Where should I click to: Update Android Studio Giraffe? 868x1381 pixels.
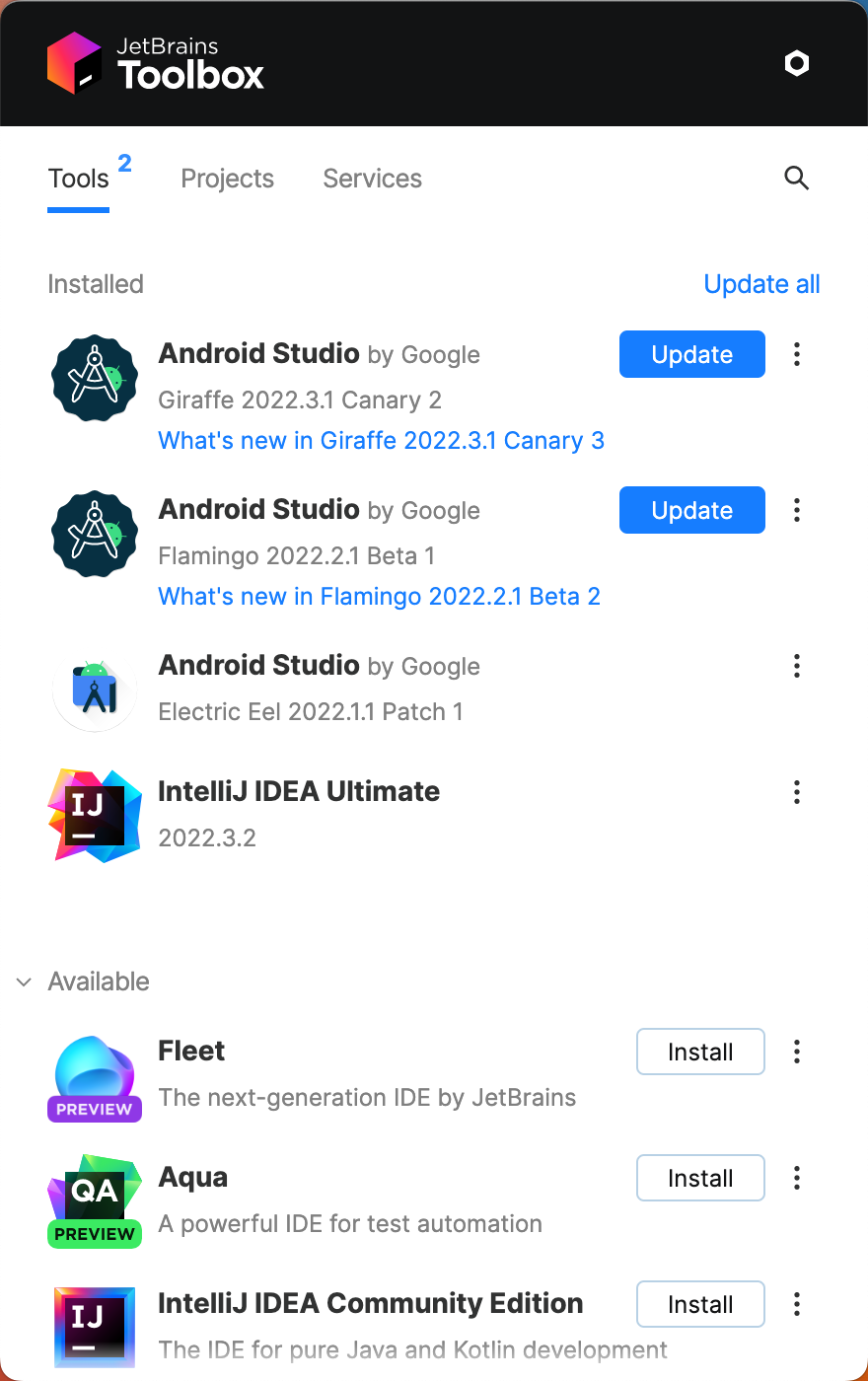click(691, 354)
